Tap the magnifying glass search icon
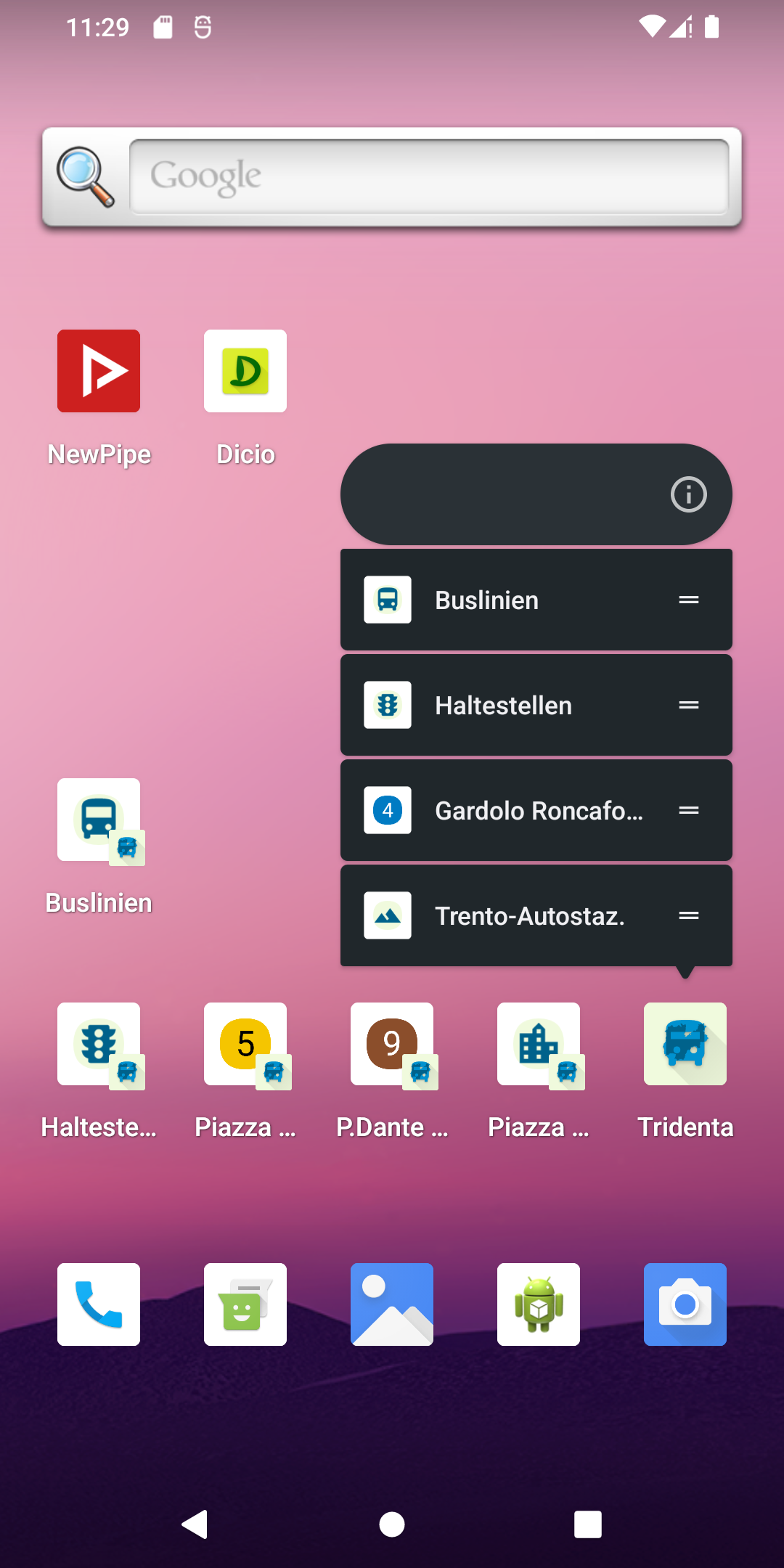 [86, 177]
